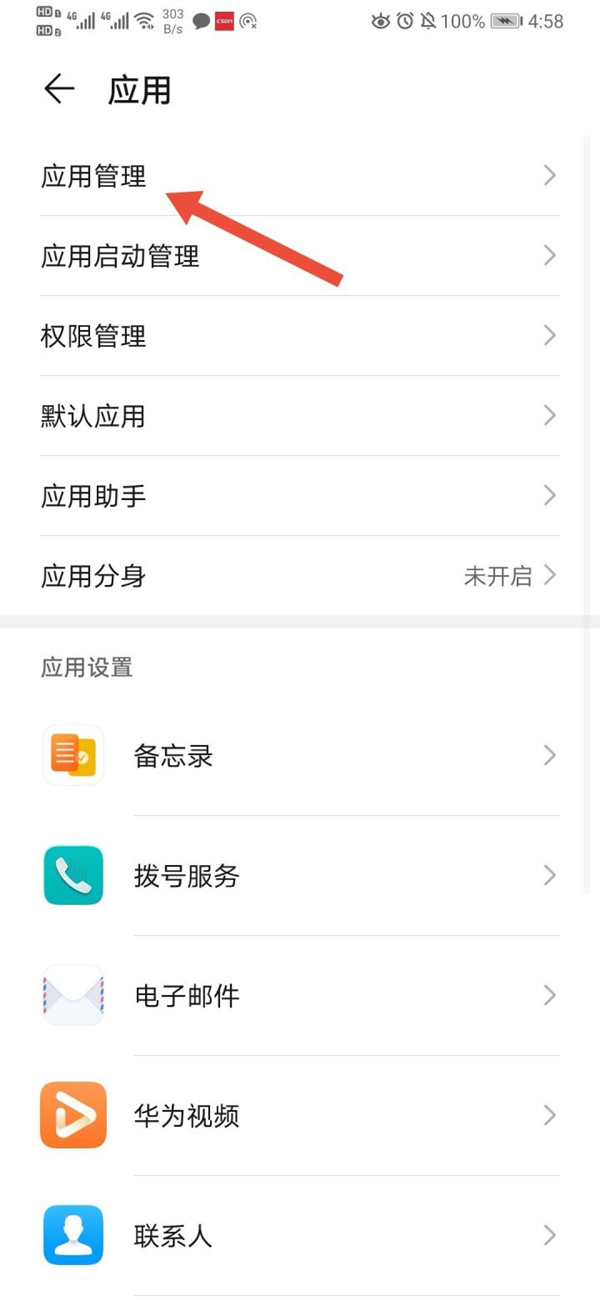Open 应用启动管理
Viewport: 600px width, 1300px height.
click(120, 256)
